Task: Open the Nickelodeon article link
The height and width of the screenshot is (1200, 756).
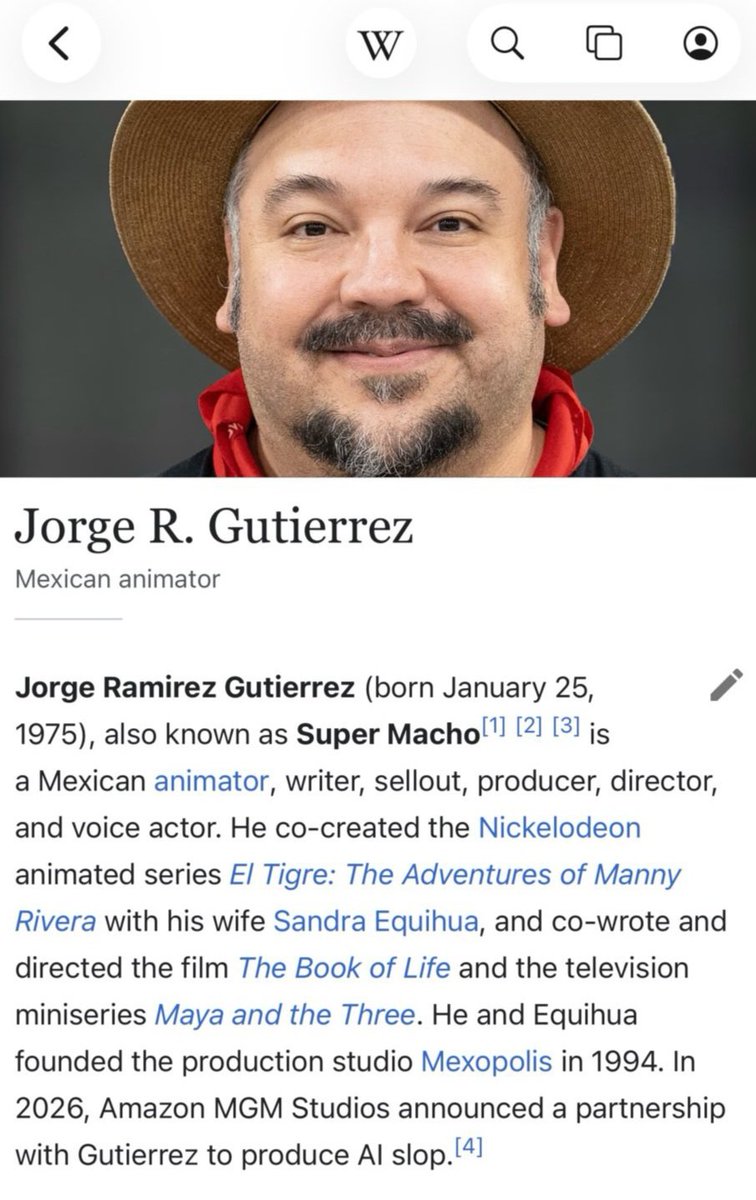Action: tap(560, 827)
